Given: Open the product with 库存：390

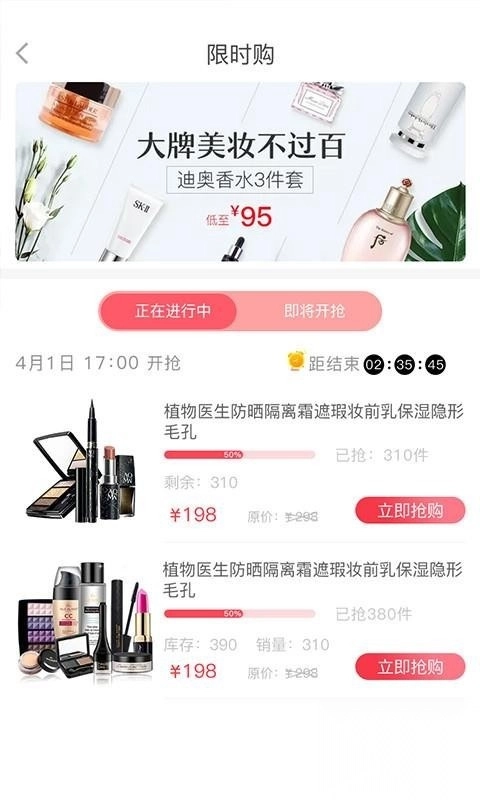Looking at the screenshot, I should pos(240,624).
